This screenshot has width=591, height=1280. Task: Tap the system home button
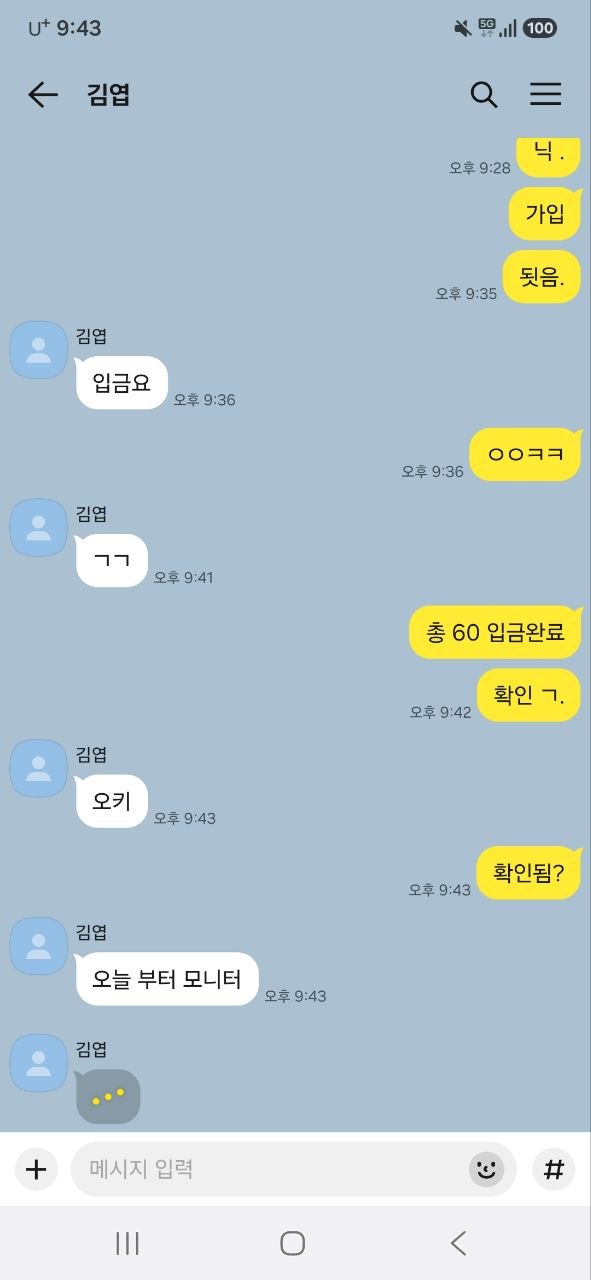coord(292,1243)
